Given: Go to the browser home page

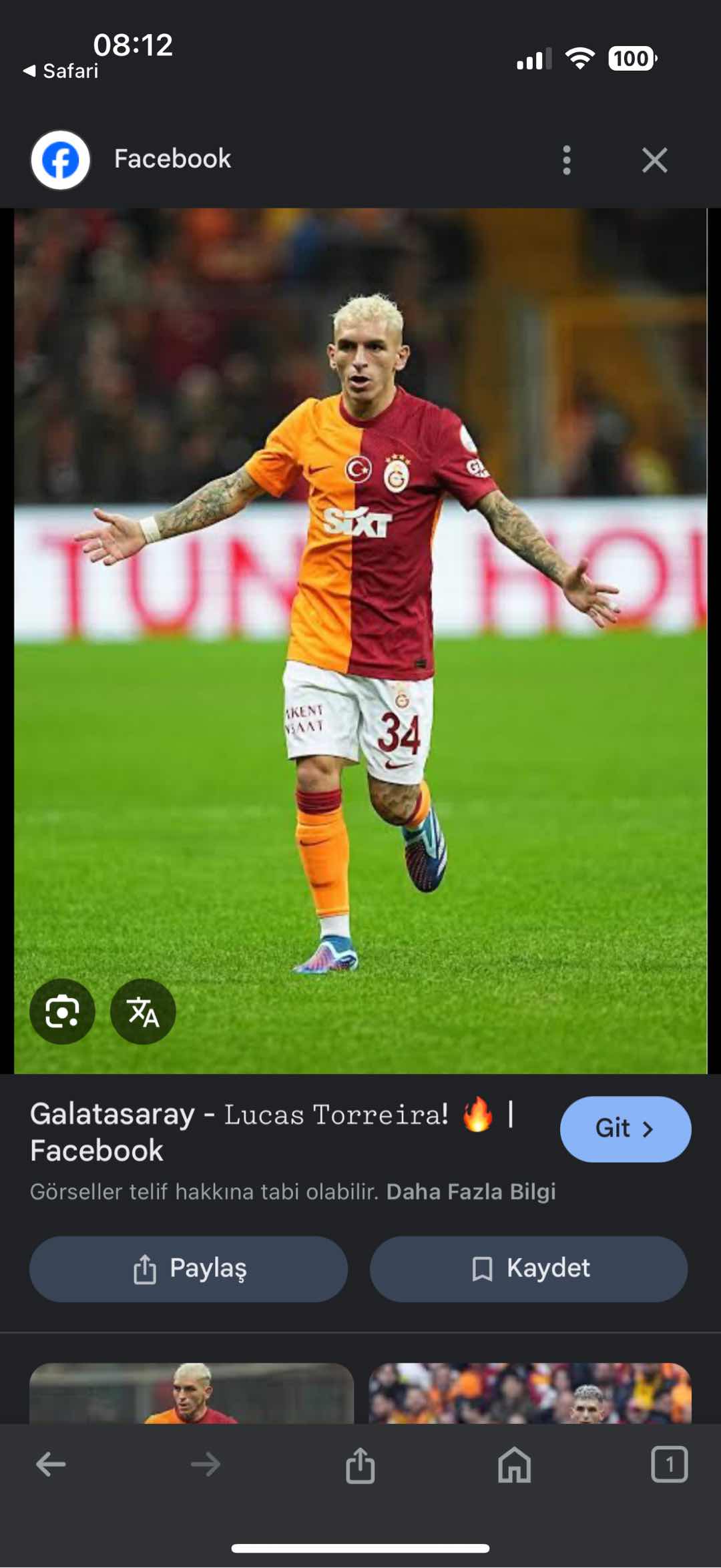Looking at the screenshot, I should (514, 1465).
